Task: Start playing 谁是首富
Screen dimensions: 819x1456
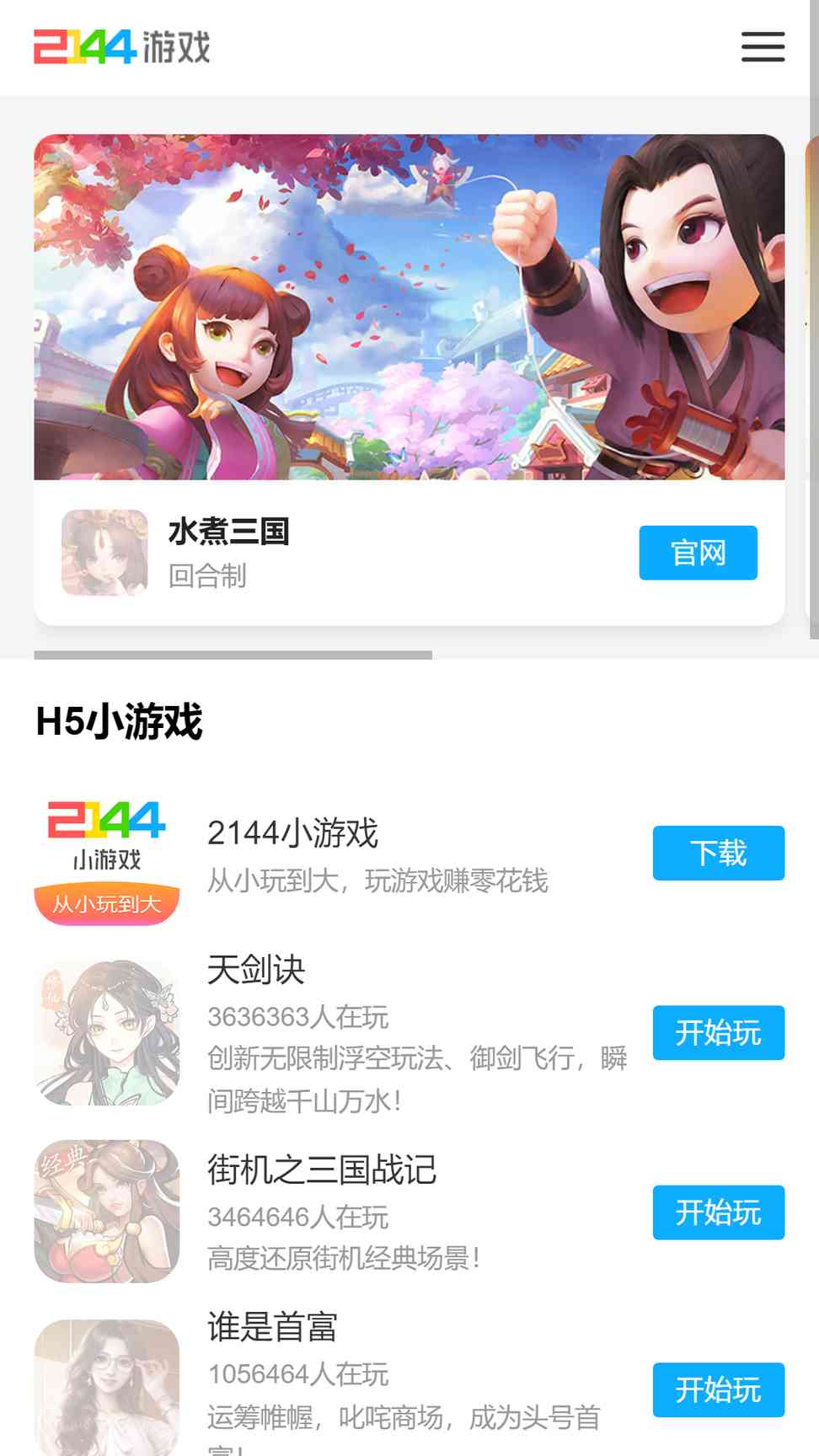Action: point(718,1389)
